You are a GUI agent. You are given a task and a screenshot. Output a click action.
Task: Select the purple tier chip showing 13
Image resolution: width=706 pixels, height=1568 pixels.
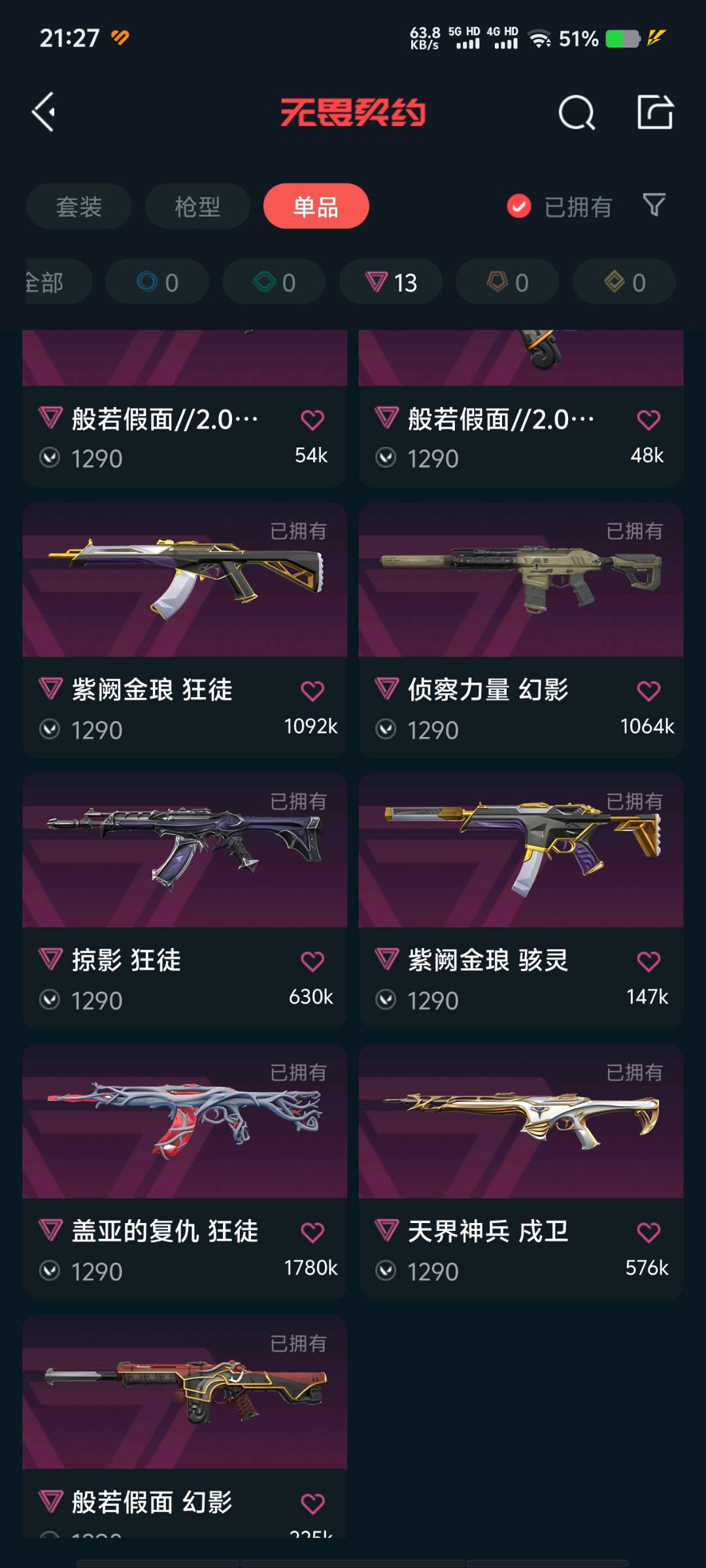(390, 282)
